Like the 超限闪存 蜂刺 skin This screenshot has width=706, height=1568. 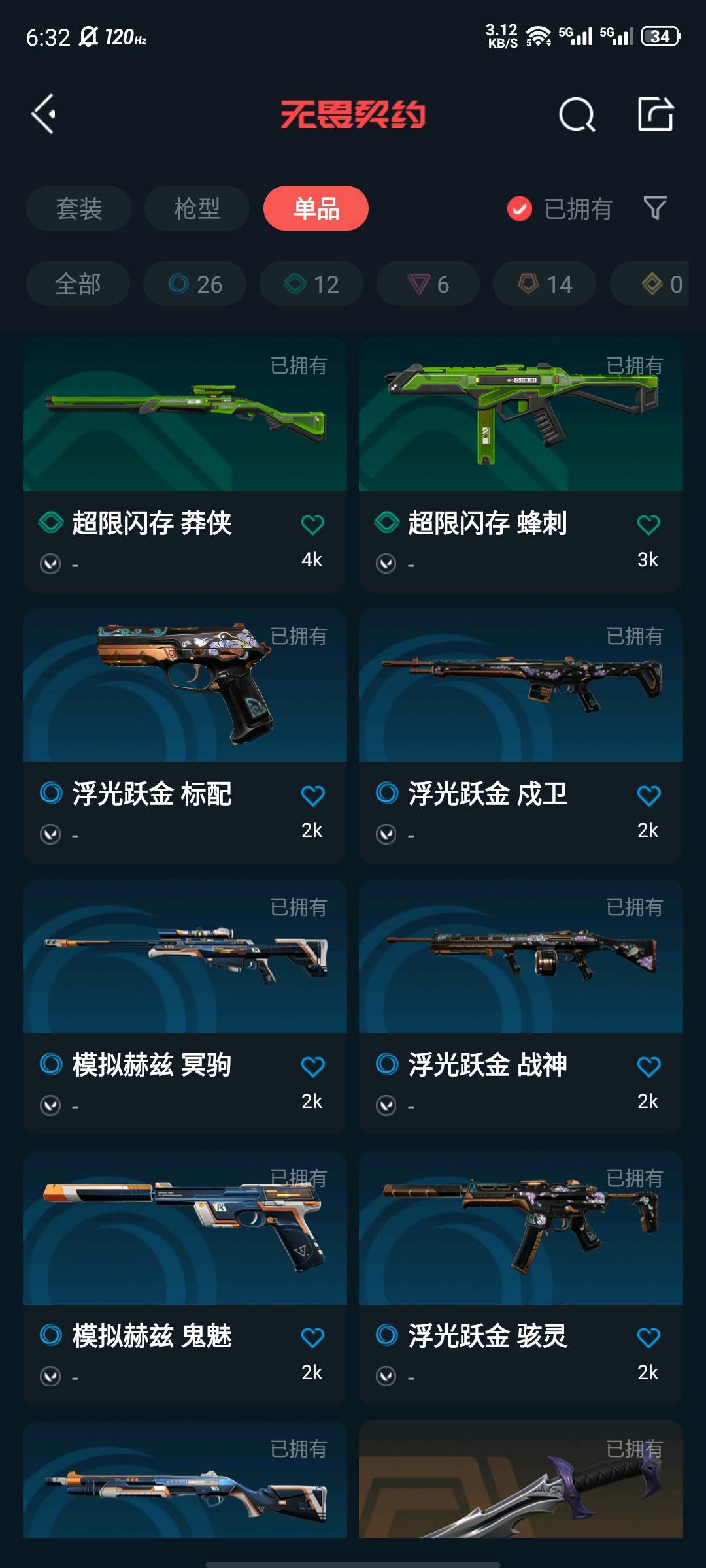click(x=648, y=525)
